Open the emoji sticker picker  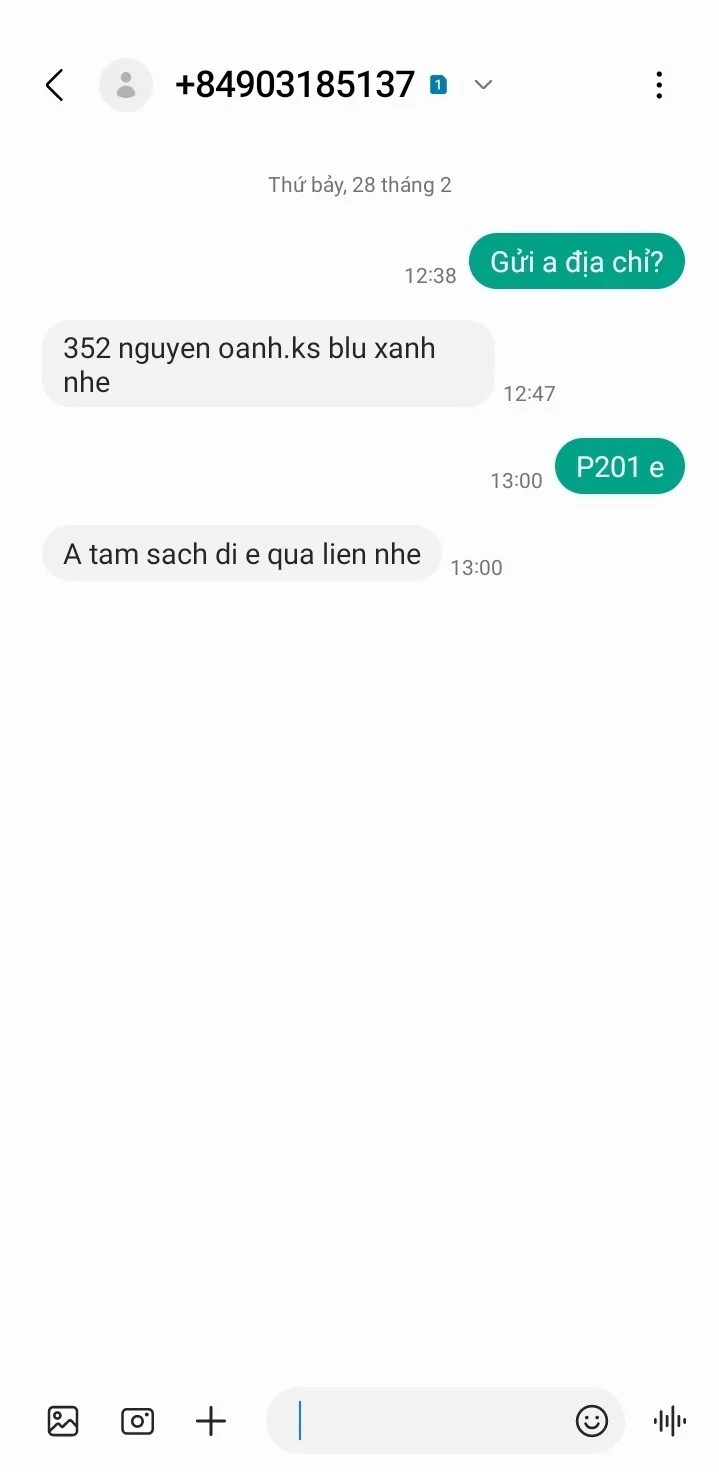coord(591,1420)
